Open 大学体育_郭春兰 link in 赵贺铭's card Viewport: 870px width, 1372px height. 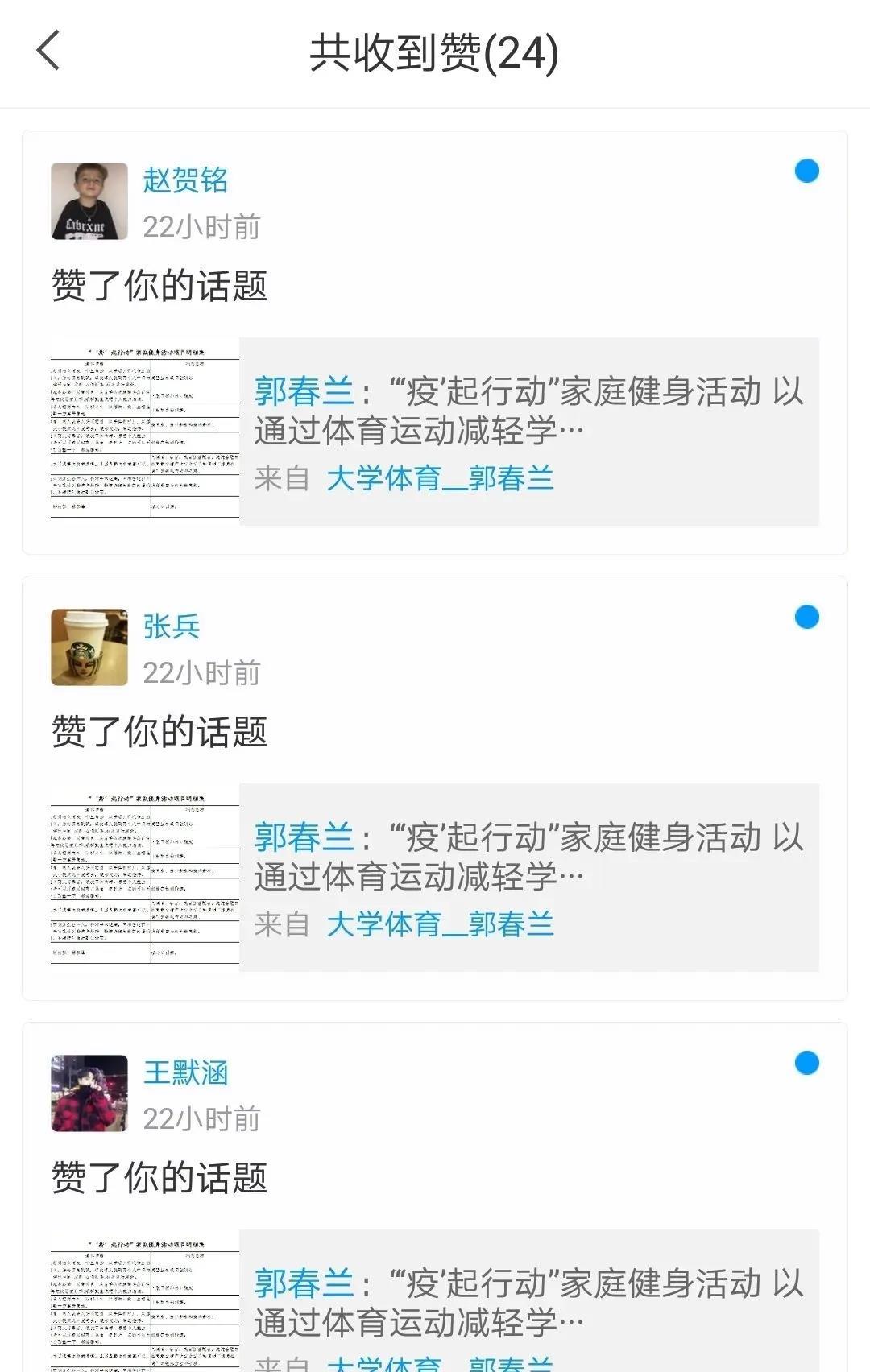point(440,479)
